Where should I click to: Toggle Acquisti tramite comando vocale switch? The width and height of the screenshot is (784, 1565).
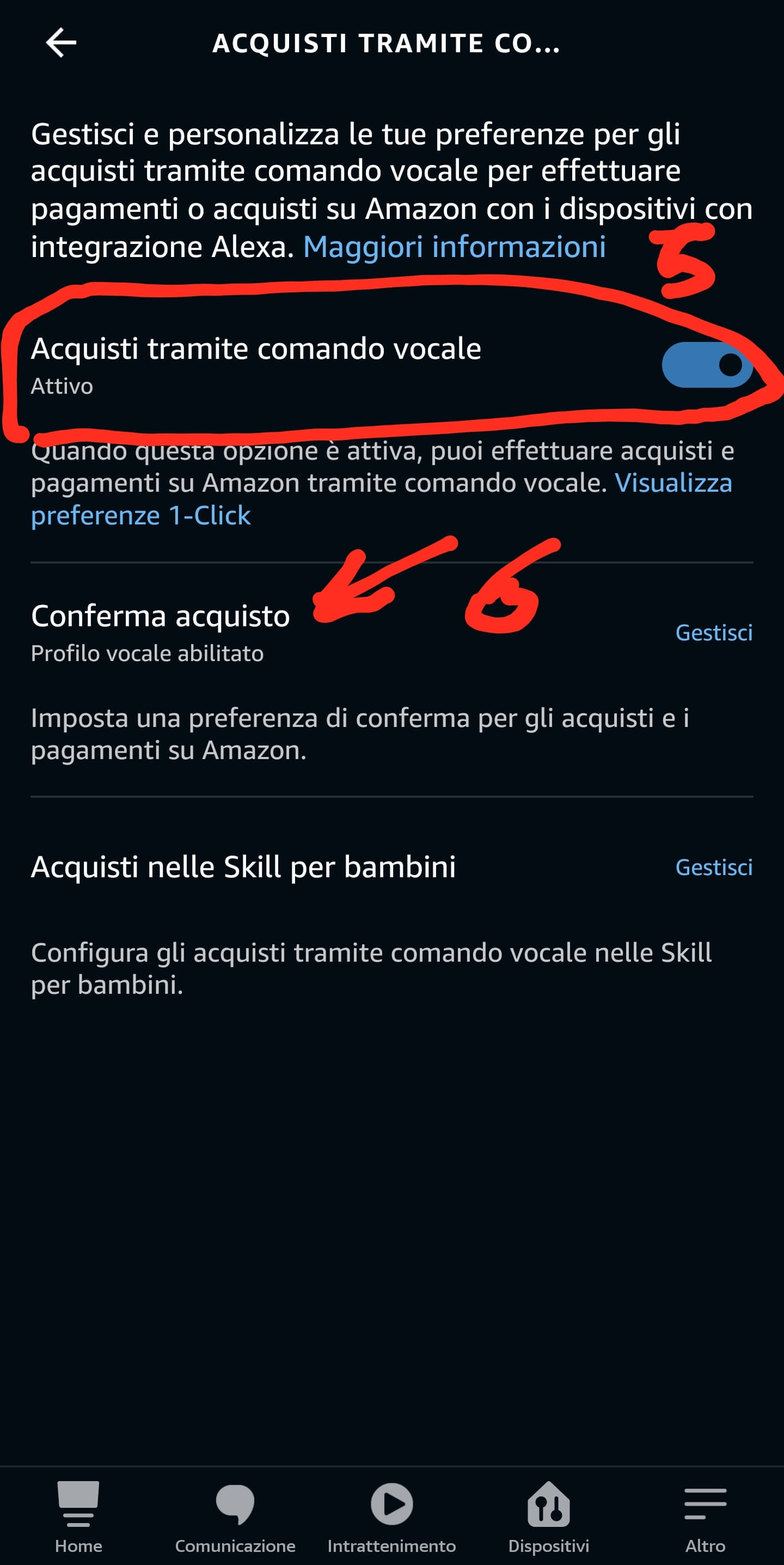click(706, 364)
